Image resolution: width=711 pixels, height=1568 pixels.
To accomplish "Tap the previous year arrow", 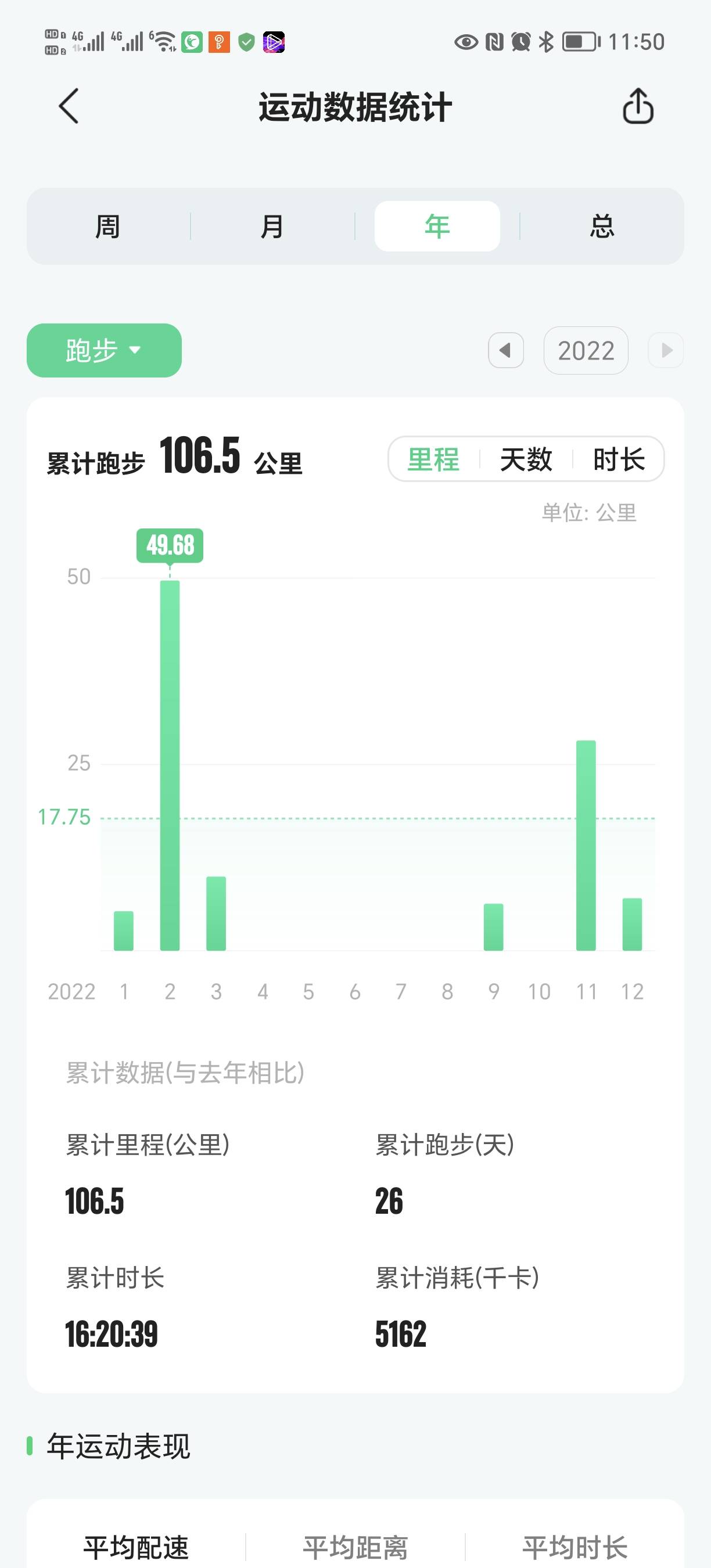I will click(x=506, y=350).
